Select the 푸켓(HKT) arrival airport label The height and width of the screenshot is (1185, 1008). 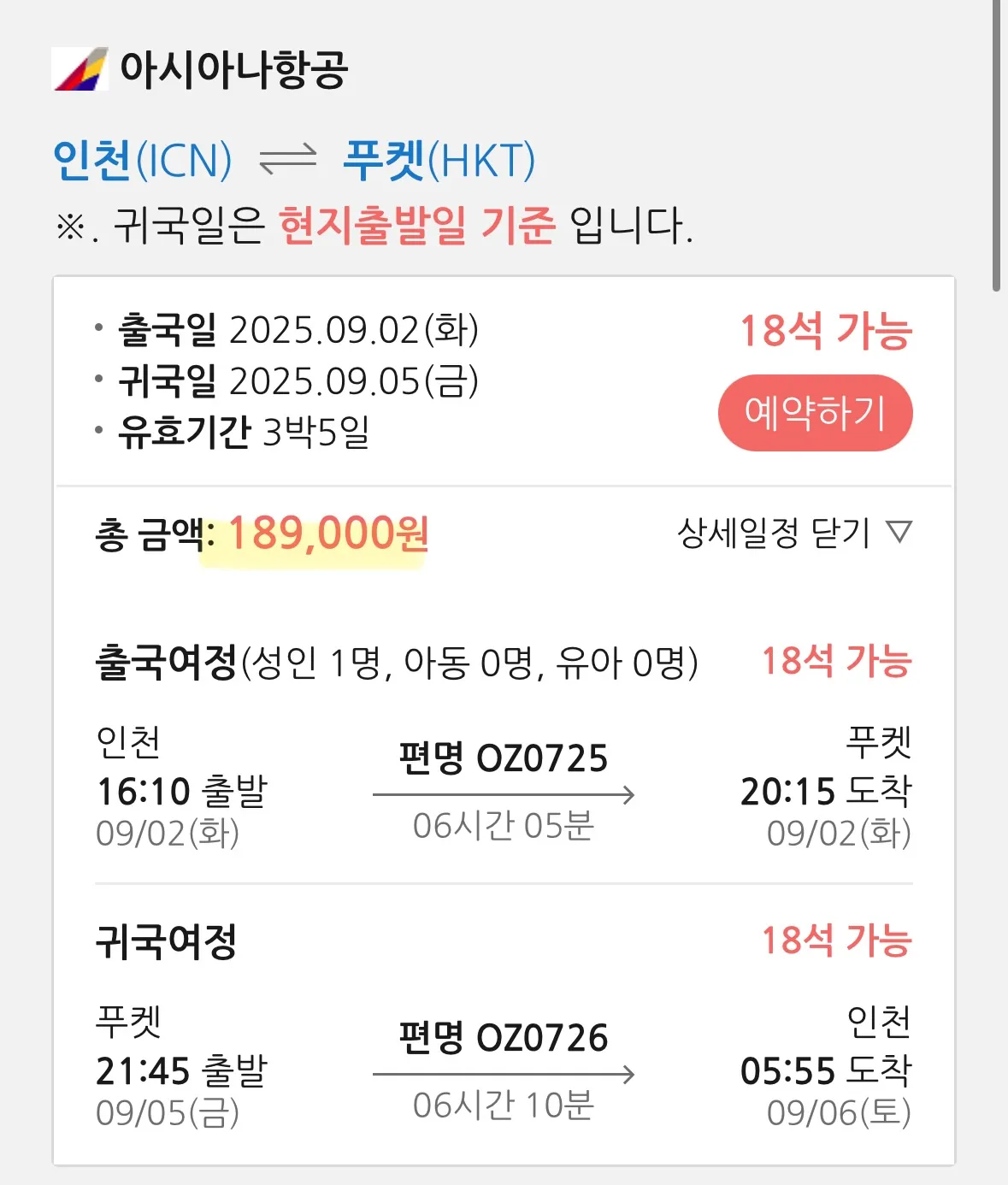(x=439, y=159)
